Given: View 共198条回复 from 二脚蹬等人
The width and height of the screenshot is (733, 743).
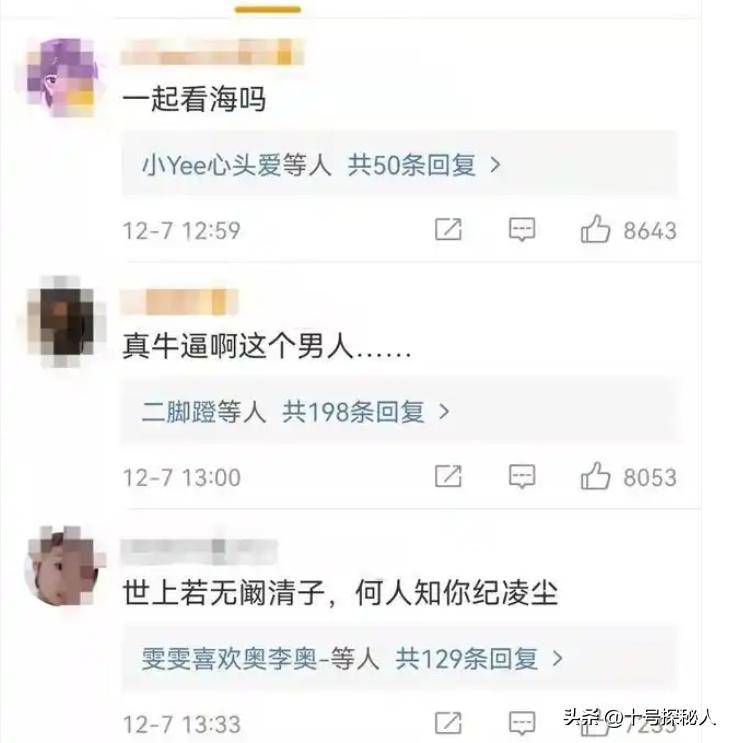Looking at the screenshot, I should pyautogui.click(x=366, y=412).
